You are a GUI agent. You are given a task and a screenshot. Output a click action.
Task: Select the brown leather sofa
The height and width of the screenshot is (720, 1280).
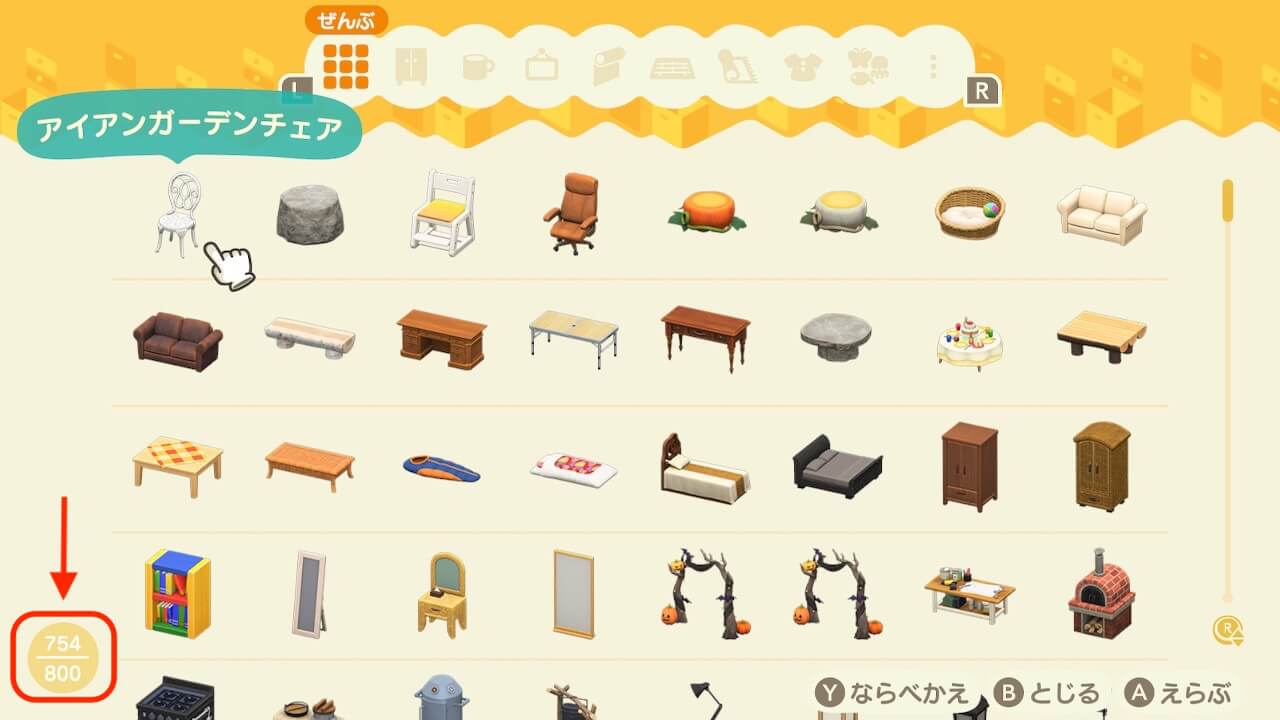[x=178, y=340]
